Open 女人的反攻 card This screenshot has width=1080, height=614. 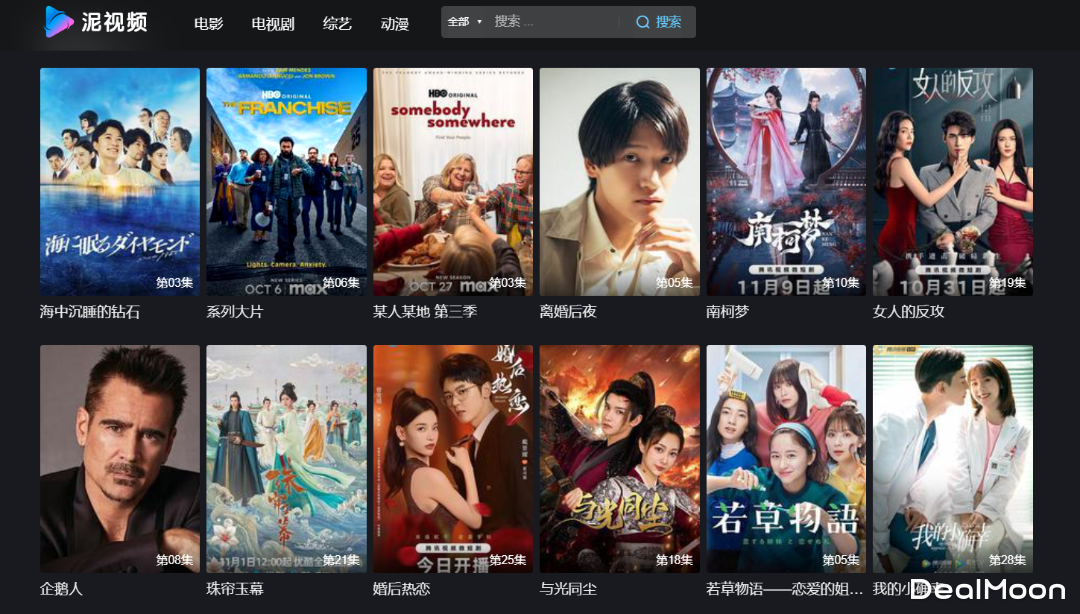point(952,181)
